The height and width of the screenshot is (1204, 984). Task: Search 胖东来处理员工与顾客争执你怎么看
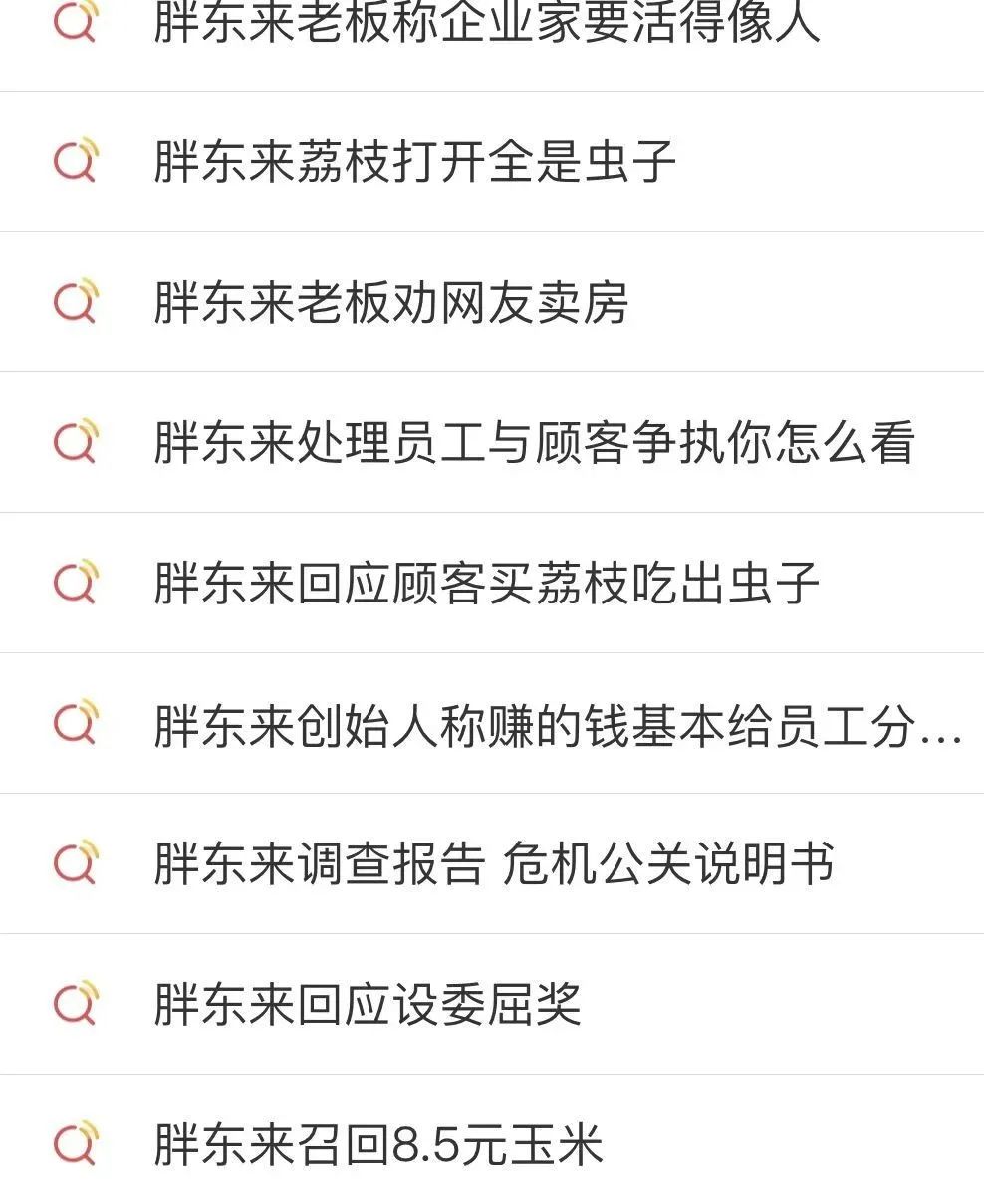534,443
